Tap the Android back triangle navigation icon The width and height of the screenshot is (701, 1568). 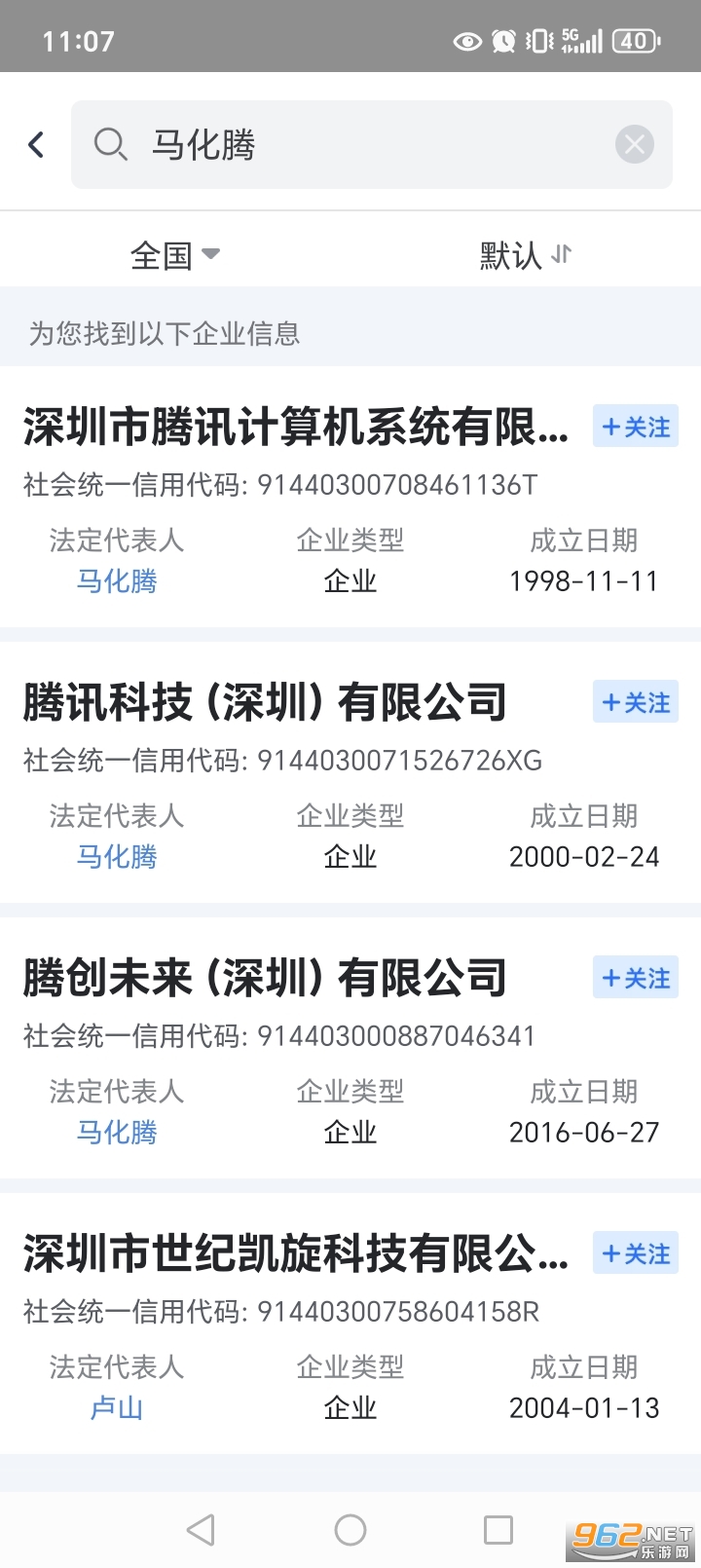[202, 1529]
